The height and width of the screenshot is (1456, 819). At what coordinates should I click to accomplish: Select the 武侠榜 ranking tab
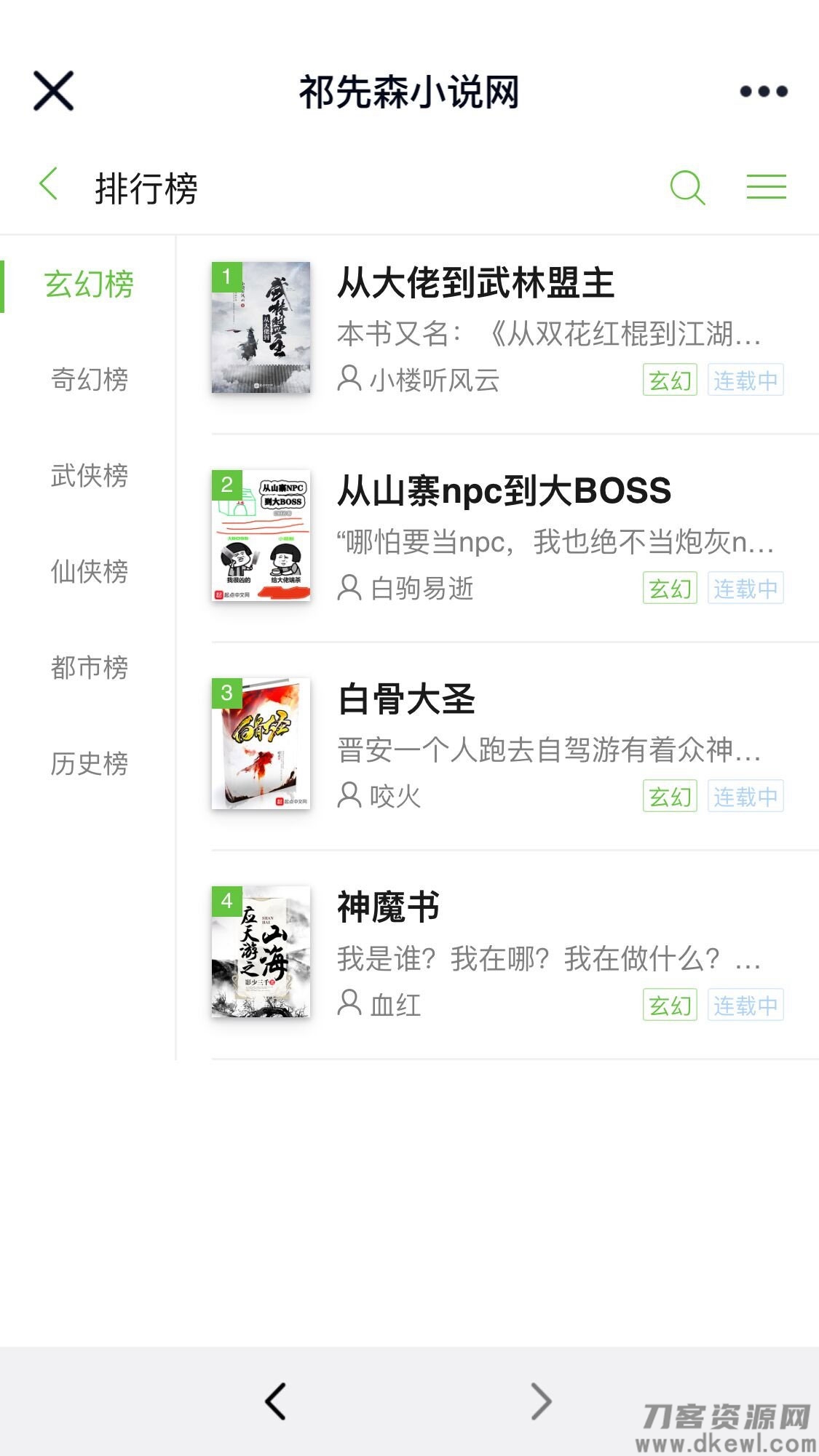90,477
